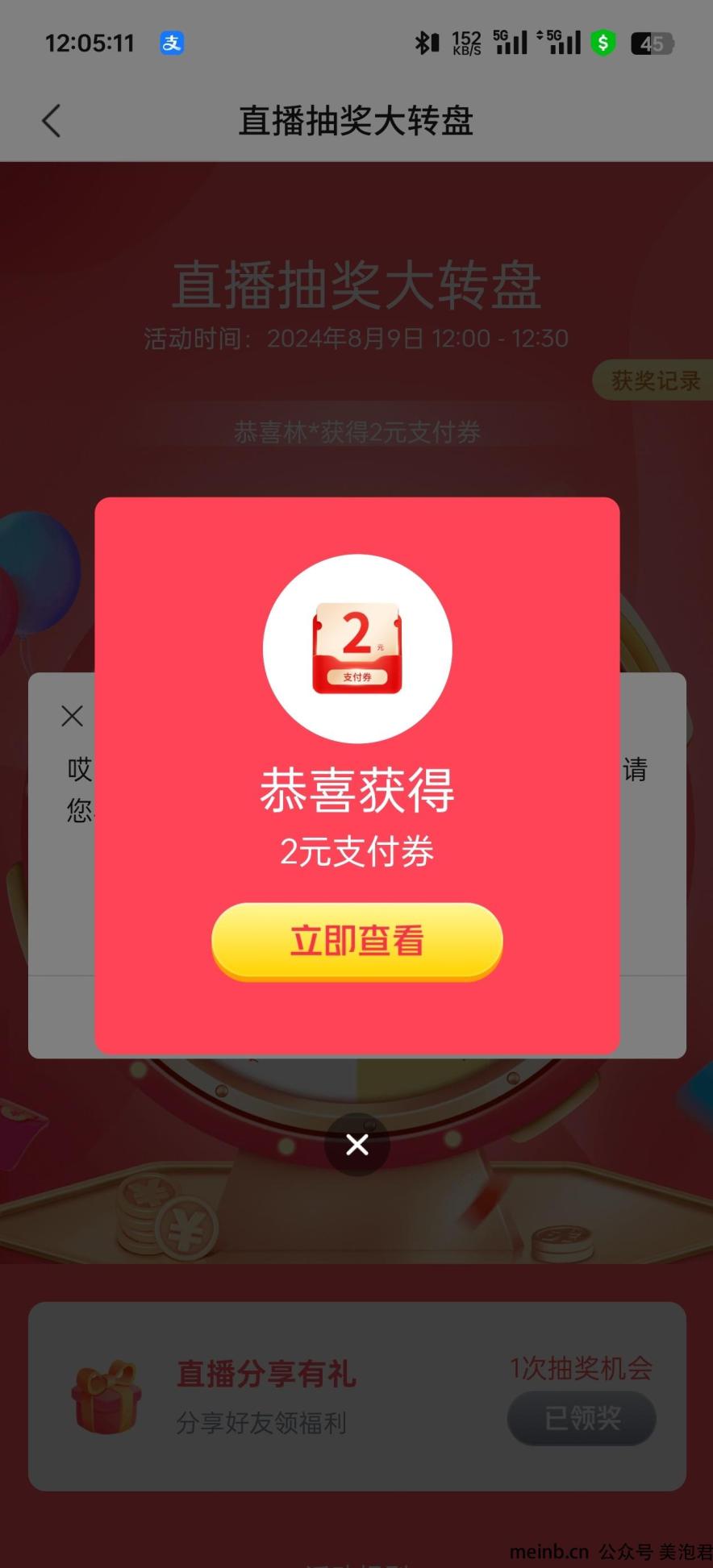The image size is (713, 1568).
Task: Go back using the top-left arrow
Action: [52, 121]
